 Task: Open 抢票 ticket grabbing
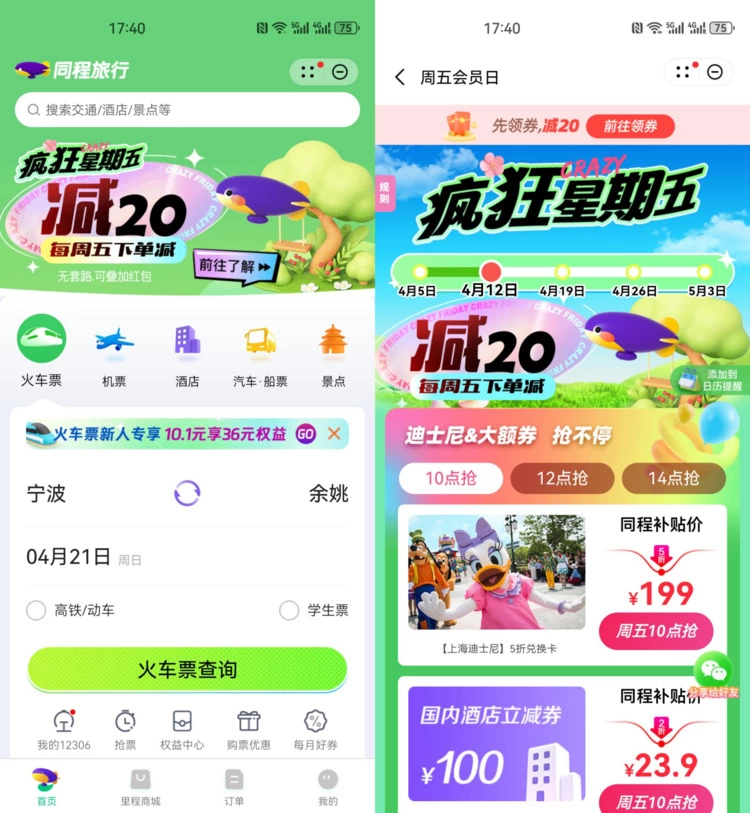click(125, 730)
